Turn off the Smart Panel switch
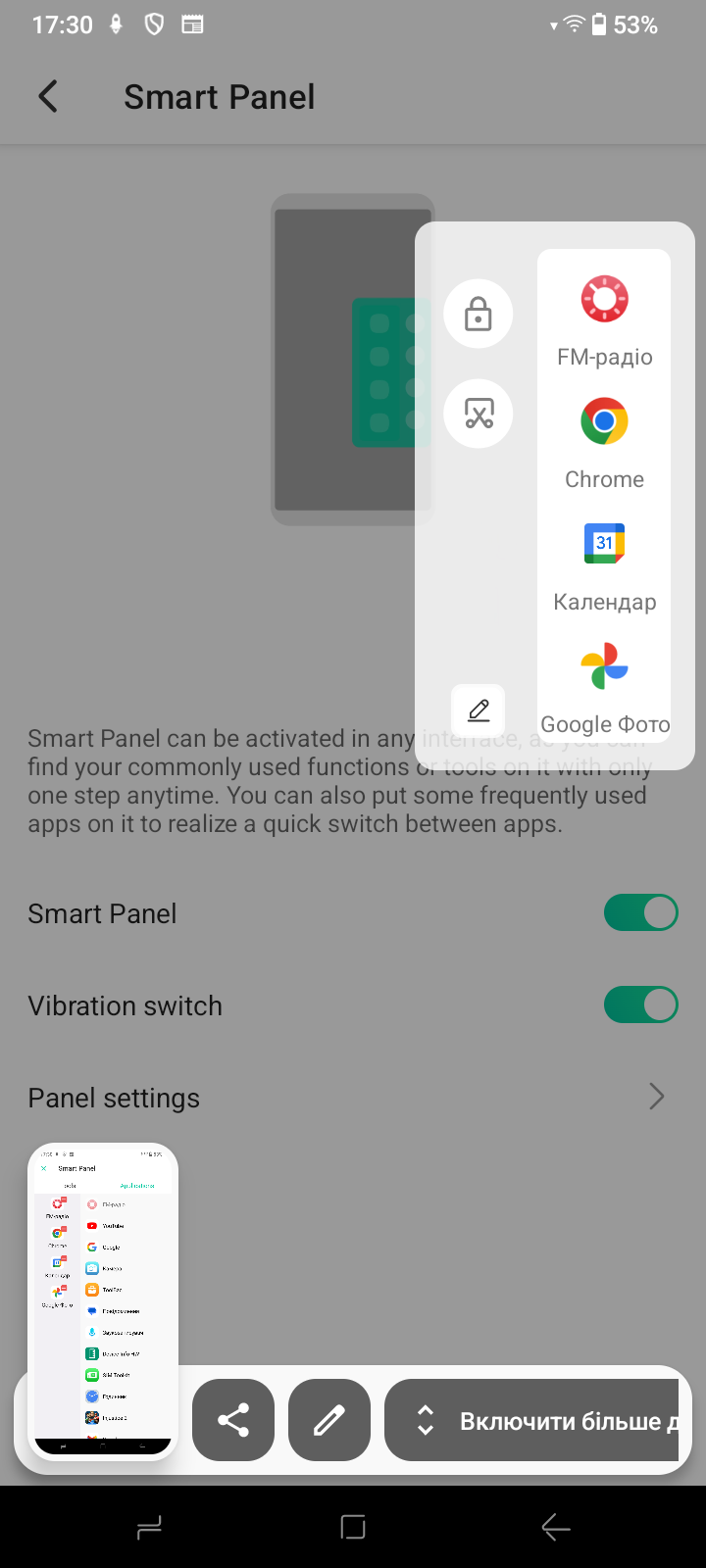The height and width of the screenshot is (1568, 706). click(x=640, y=913)
